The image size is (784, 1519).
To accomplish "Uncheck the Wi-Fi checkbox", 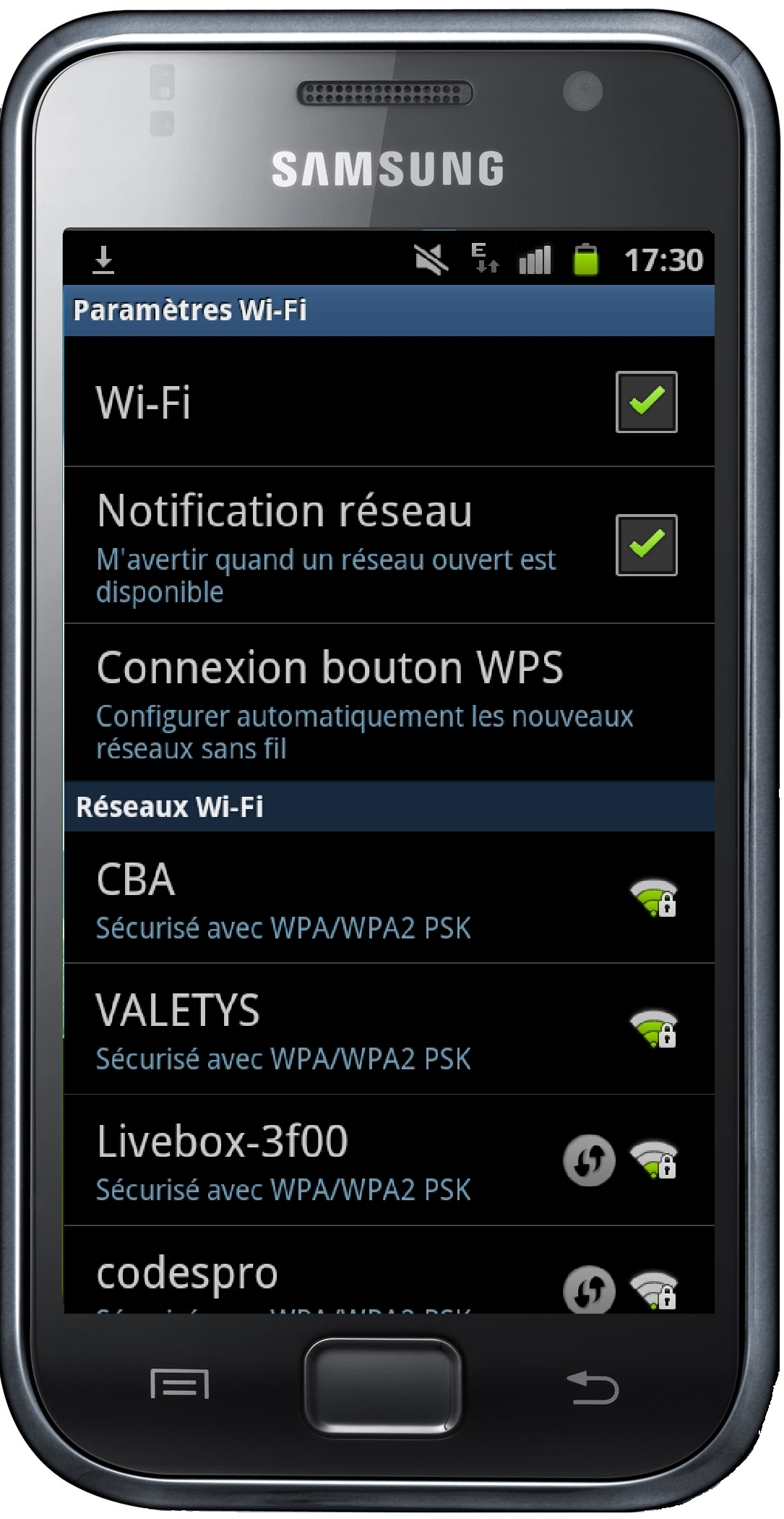I will click(646, 402).
